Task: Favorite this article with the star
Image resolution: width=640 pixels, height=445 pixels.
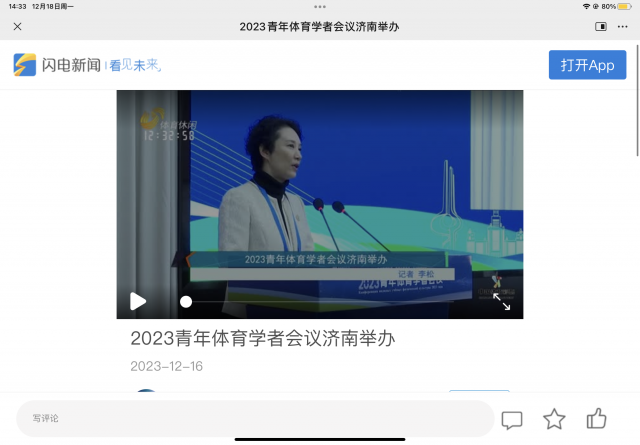Action: (x=554, y=419)
